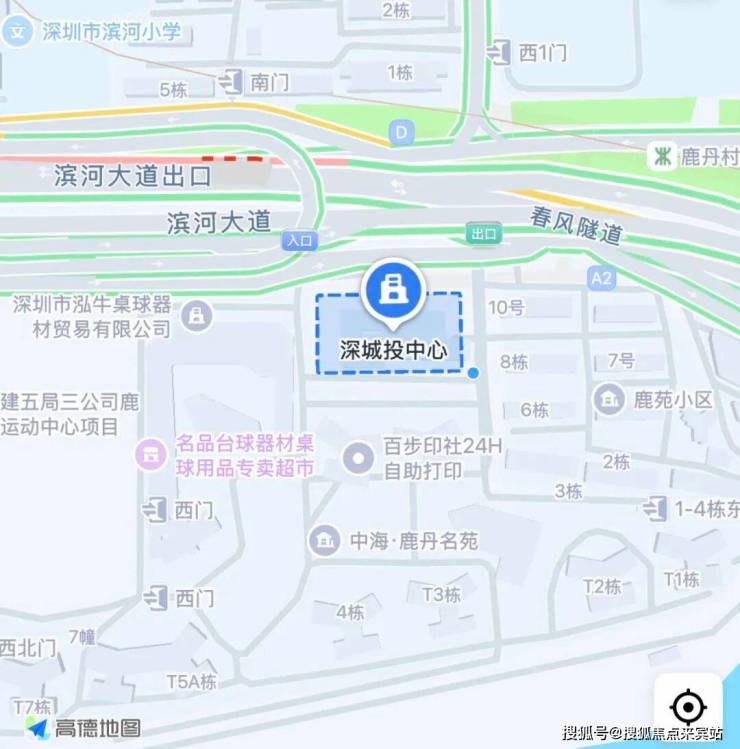Open the 深圳市泓牛桌球器材贸易有限公司 marker
740x749 pixels.
click(196, 316)
